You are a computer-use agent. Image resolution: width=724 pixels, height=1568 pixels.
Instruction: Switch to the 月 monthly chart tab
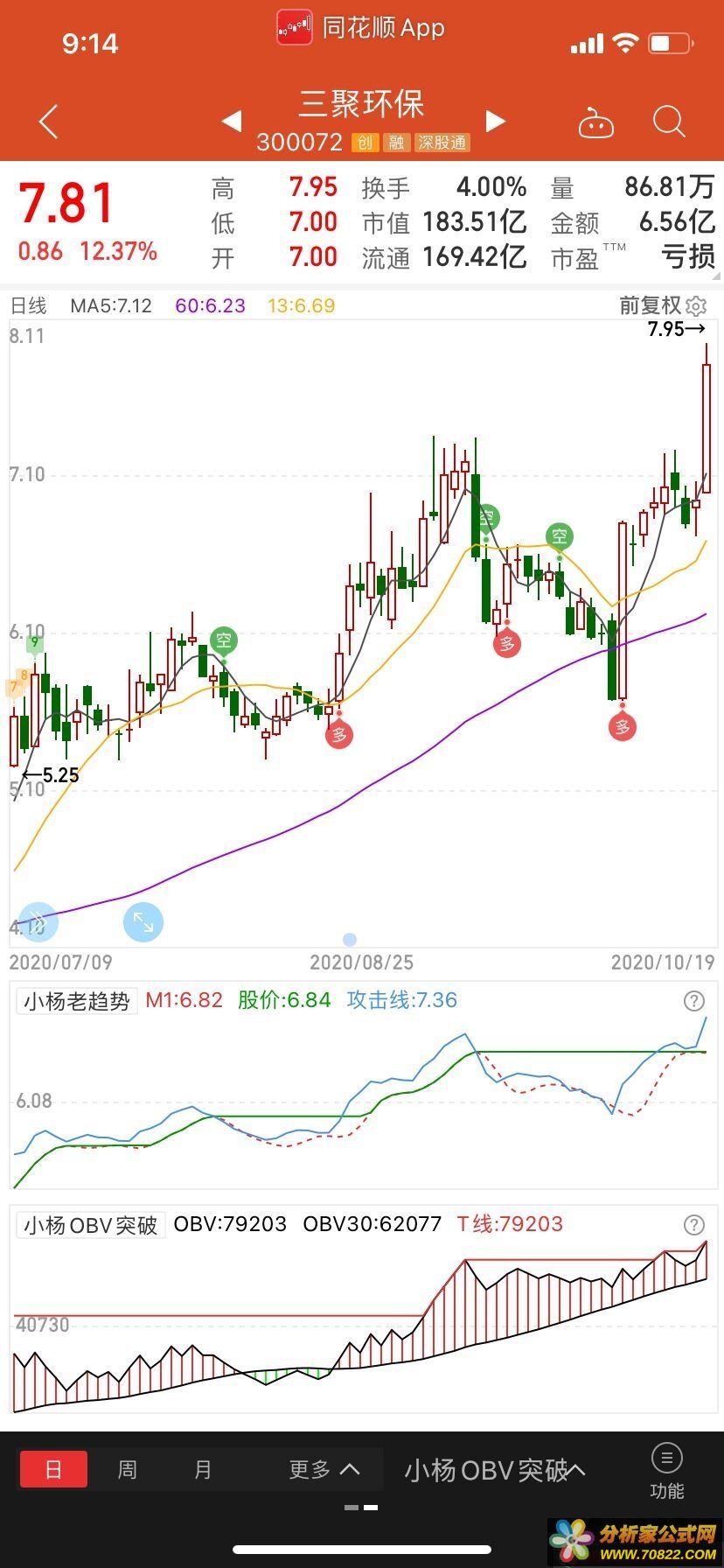[x=203, y=1469]
